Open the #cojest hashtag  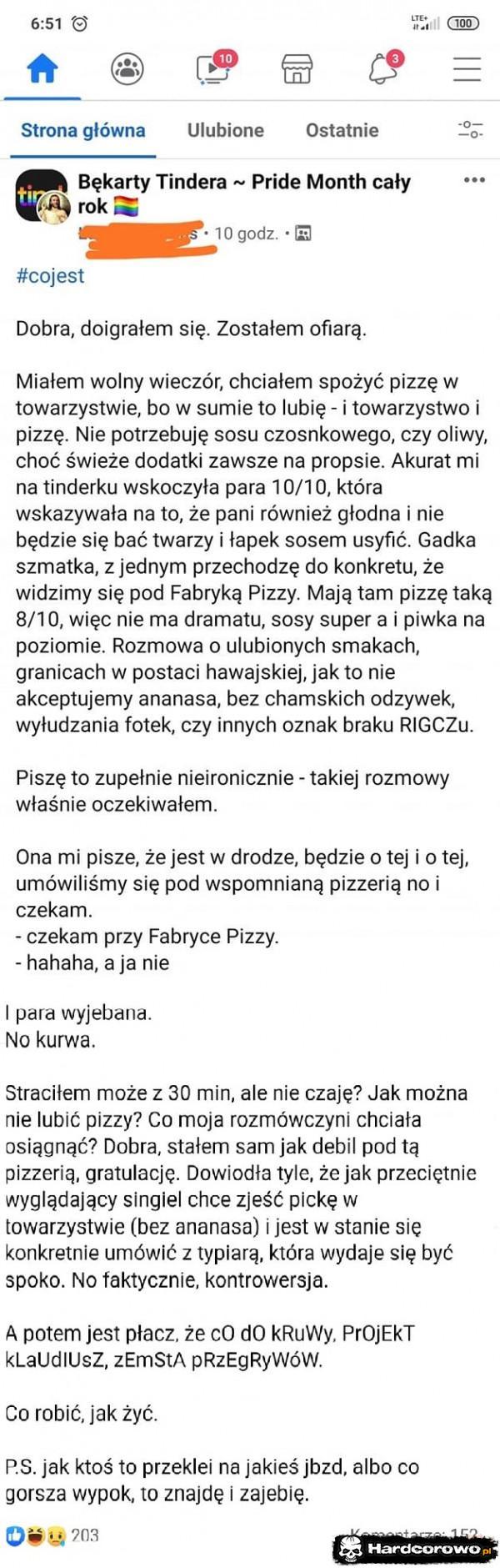pyautogui.click(x=50, y=276)
